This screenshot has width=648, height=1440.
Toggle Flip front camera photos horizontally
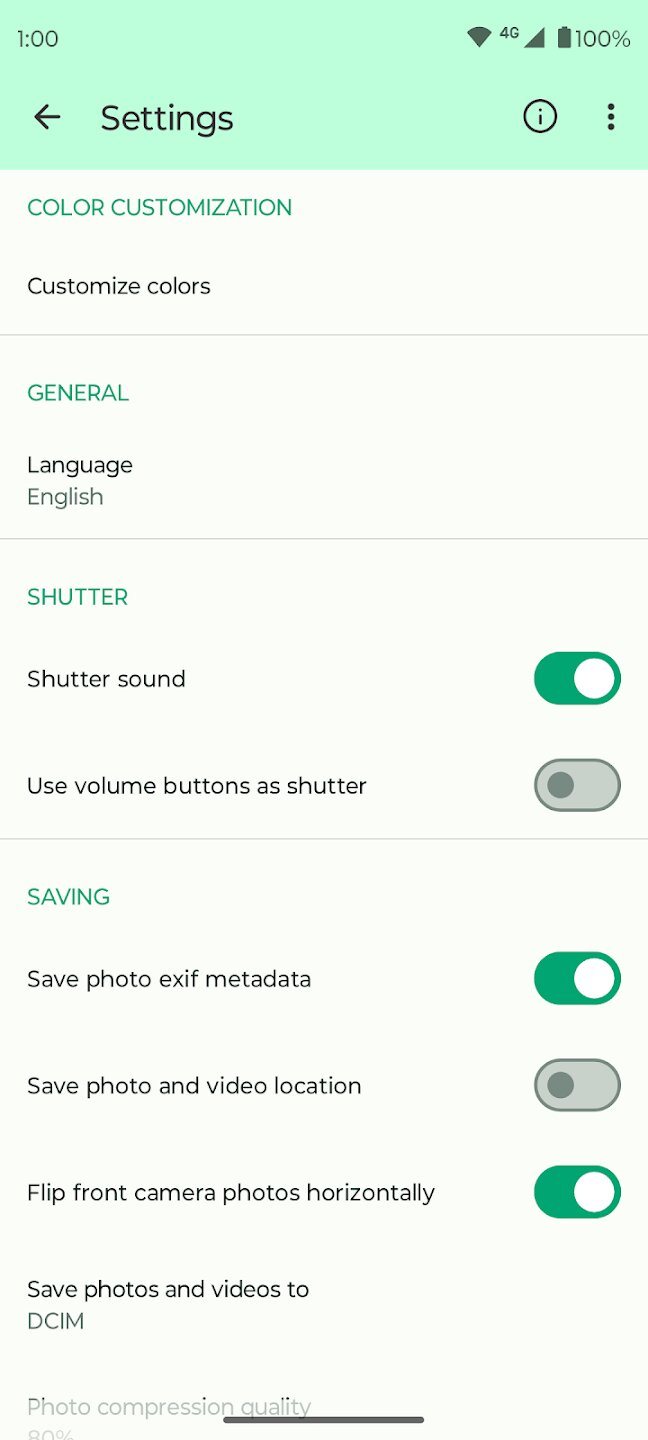[577, 1192]
